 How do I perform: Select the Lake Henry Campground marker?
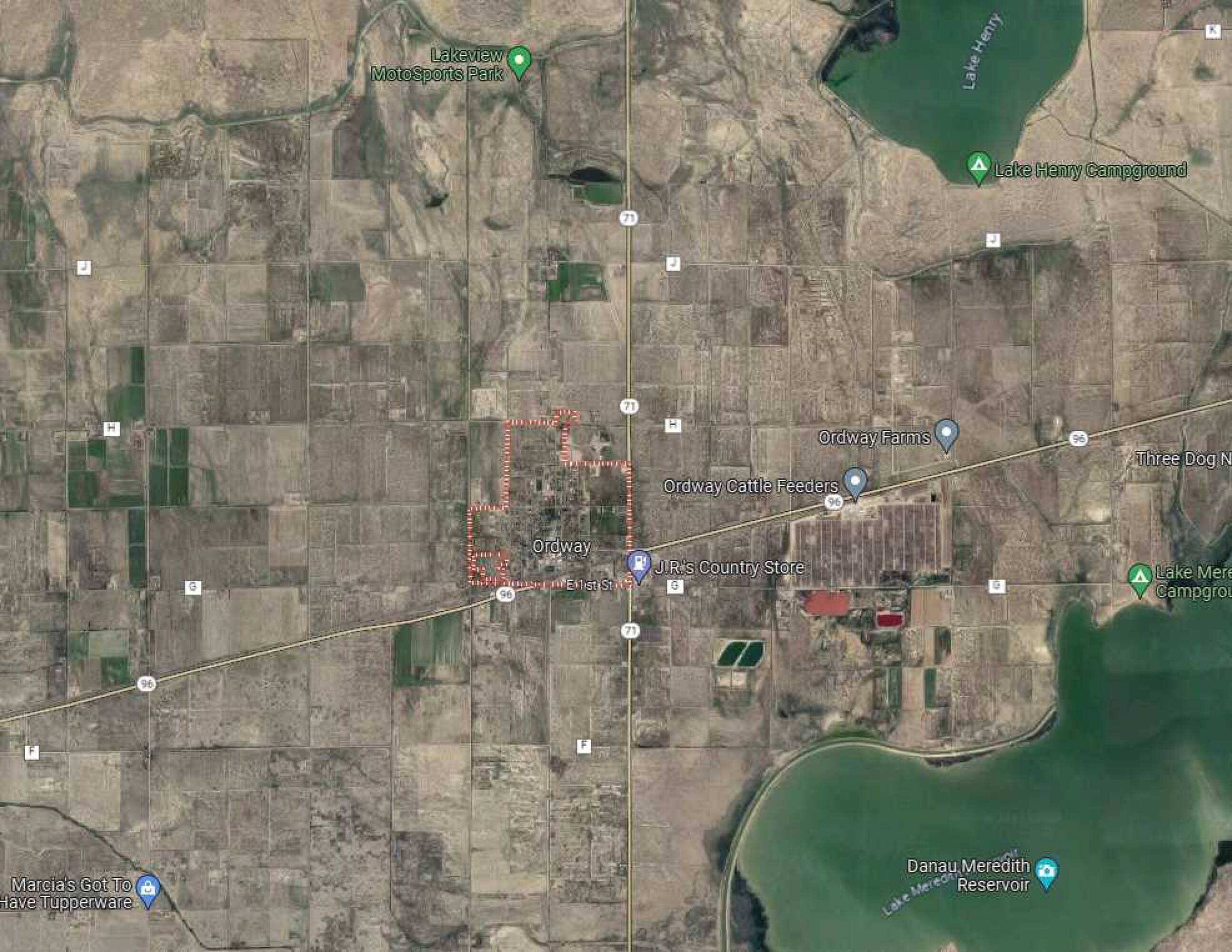(x=979, y=167)
